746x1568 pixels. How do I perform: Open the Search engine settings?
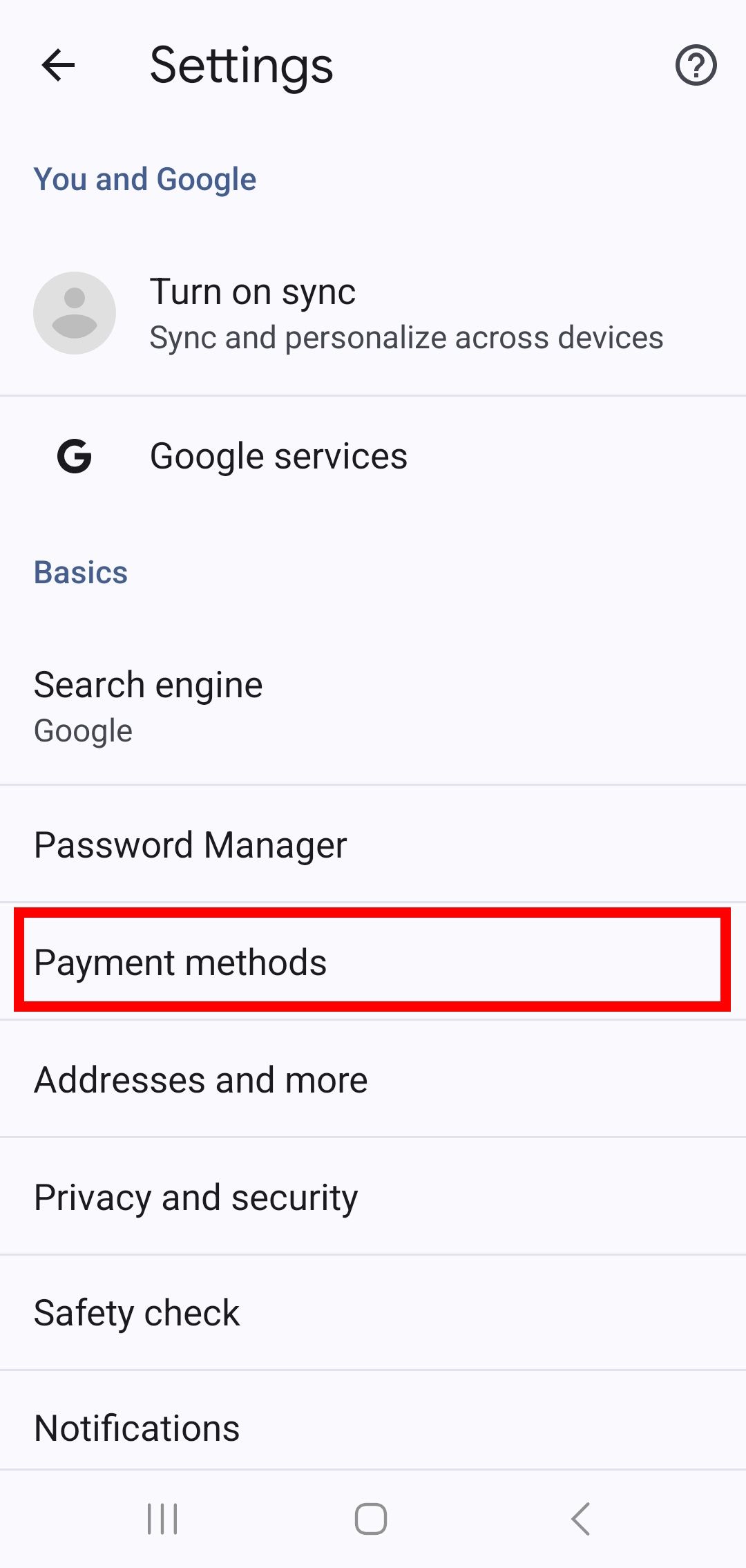tap(149, 684)
